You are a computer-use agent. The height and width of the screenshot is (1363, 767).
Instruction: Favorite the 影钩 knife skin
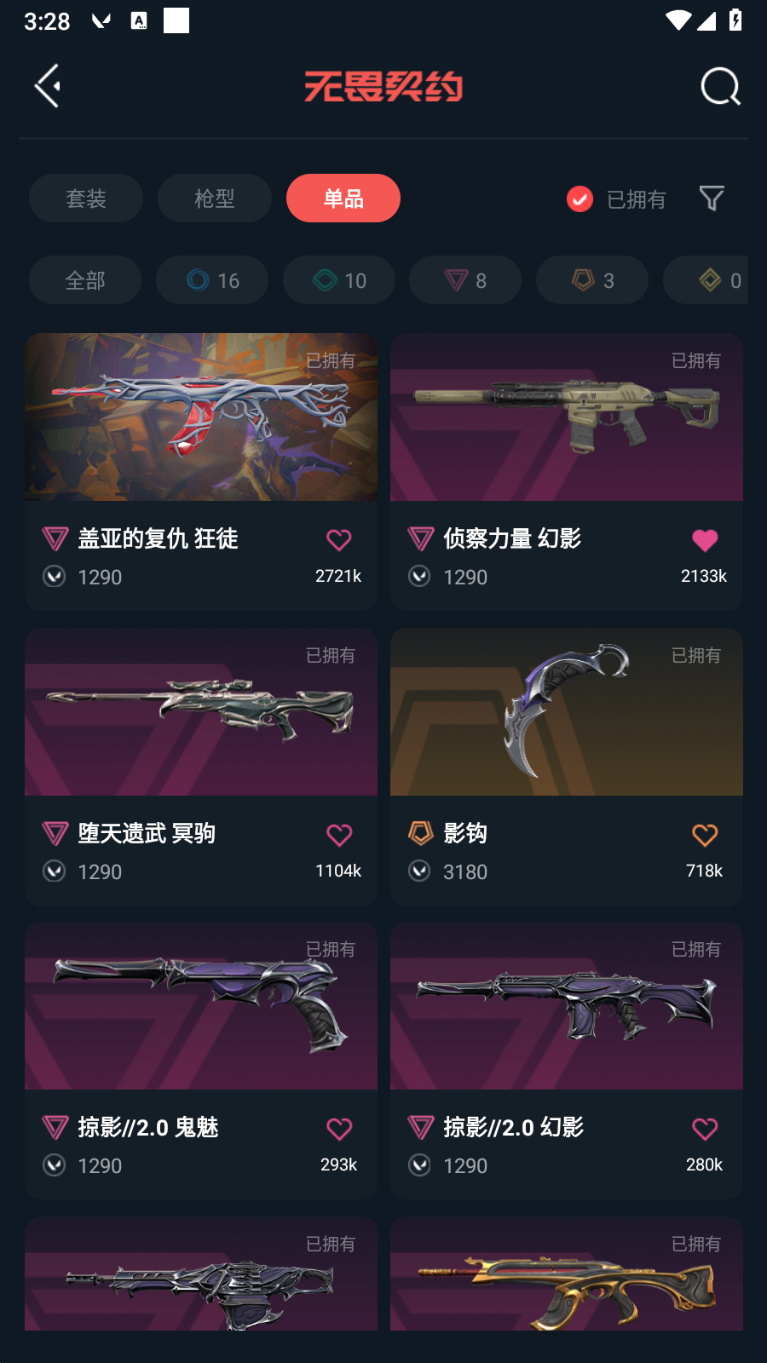(705, 835)
